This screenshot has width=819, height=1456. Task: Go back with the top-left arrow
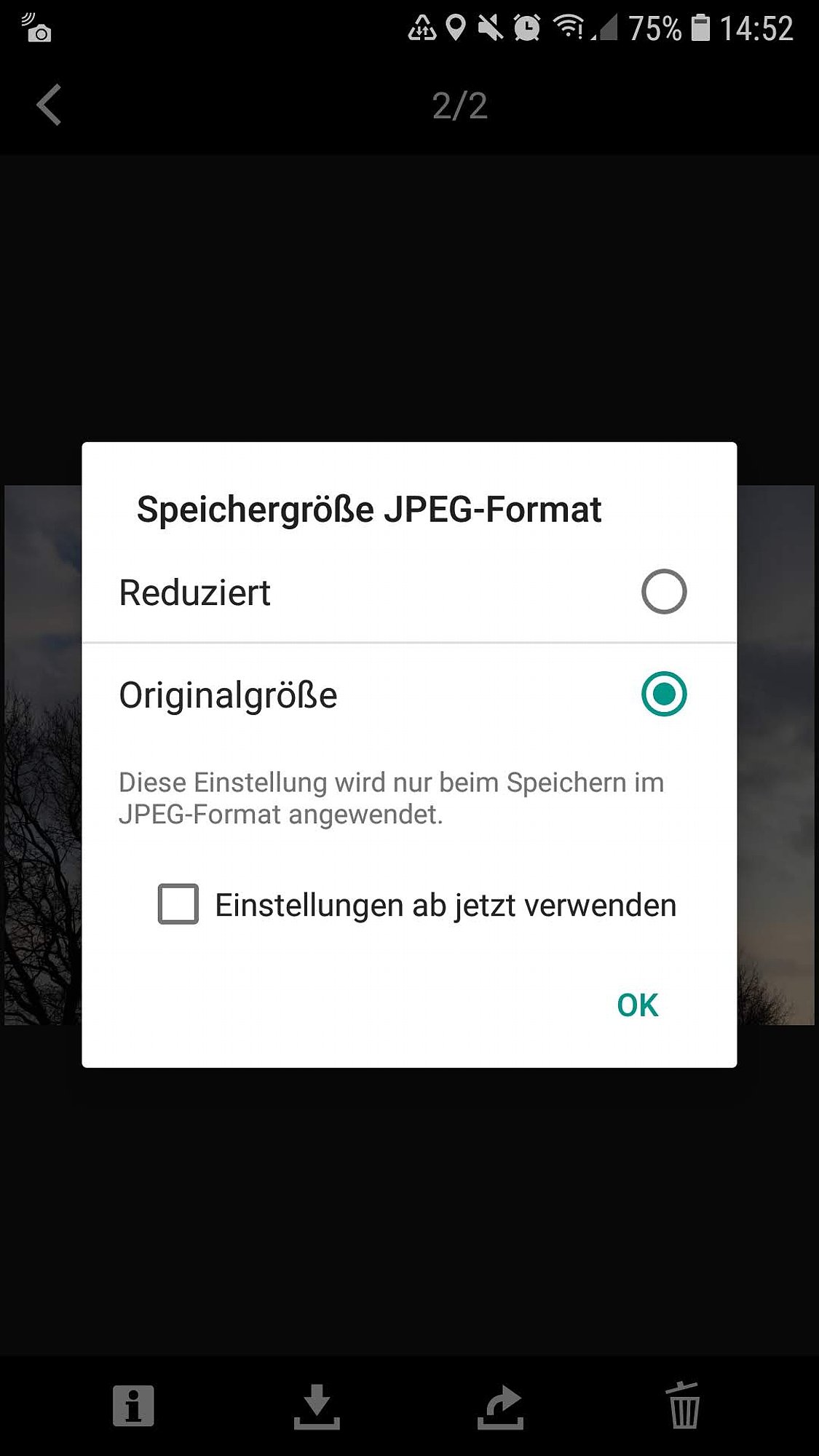(x=49, y=106)
